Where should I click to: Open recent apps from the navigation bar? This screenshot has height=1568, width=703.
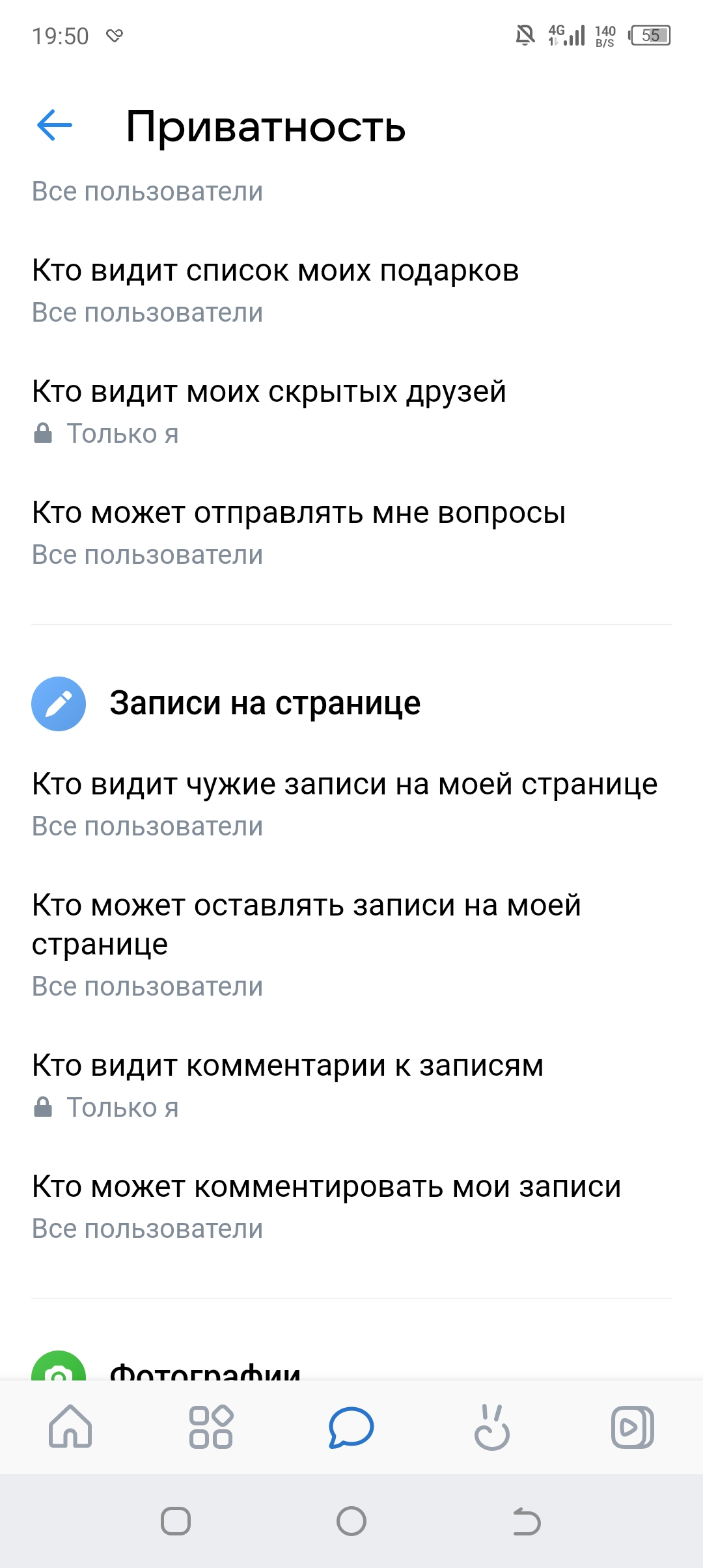[x=176, y=1522]
